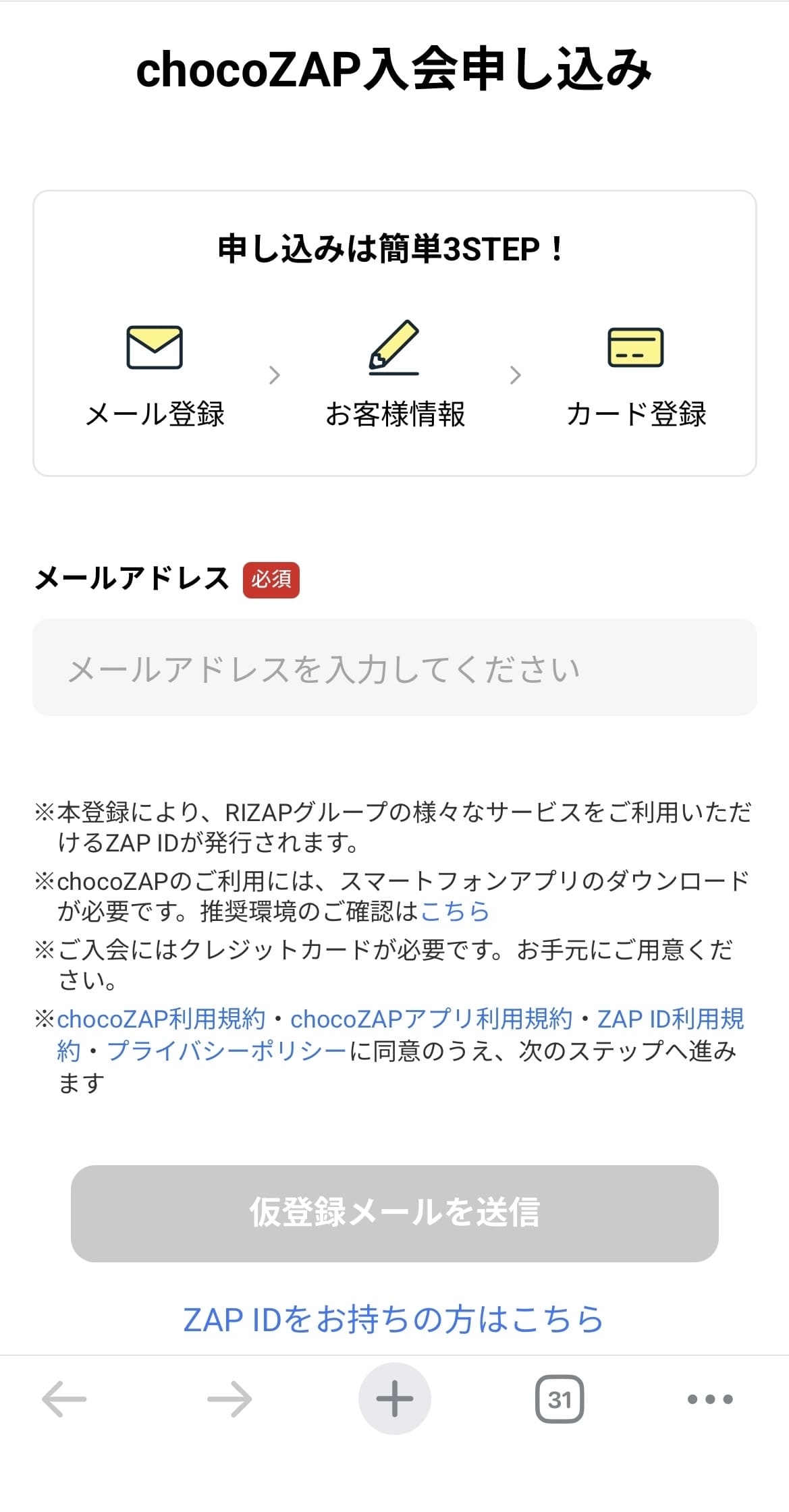
Task: Open the browser overflow menu
Action: pos(710,1399)
